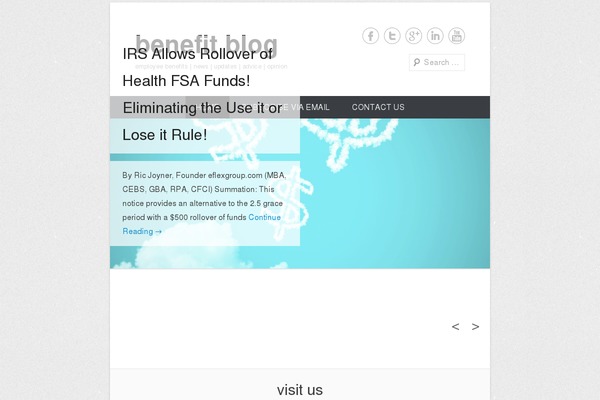Open the Contact Us menu item
The width and height of the screenshot is (600, 400).
(378, 107)
